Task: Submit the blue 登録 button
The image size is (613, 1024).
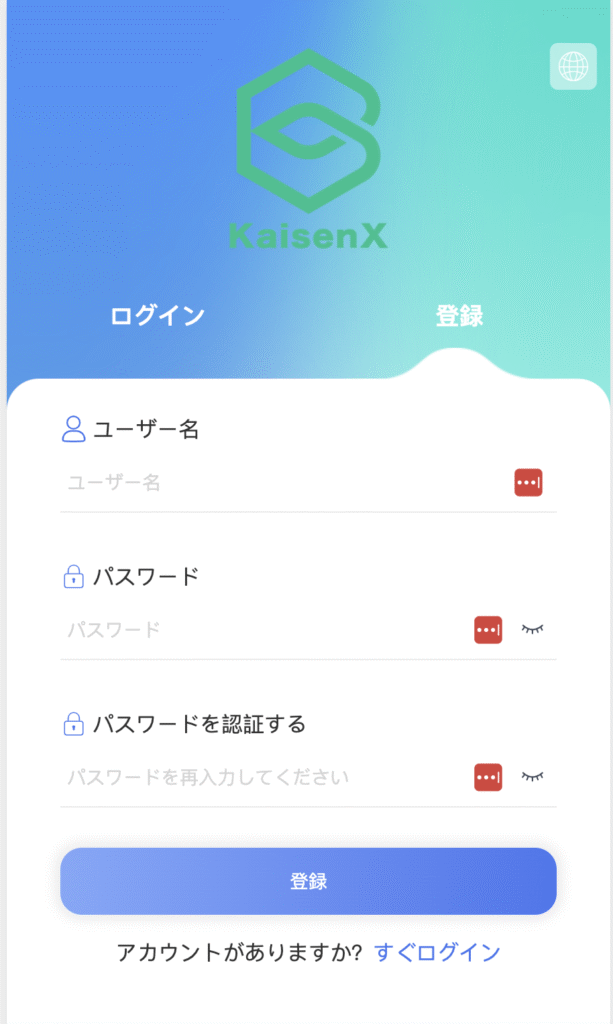Action: (308, 881)
